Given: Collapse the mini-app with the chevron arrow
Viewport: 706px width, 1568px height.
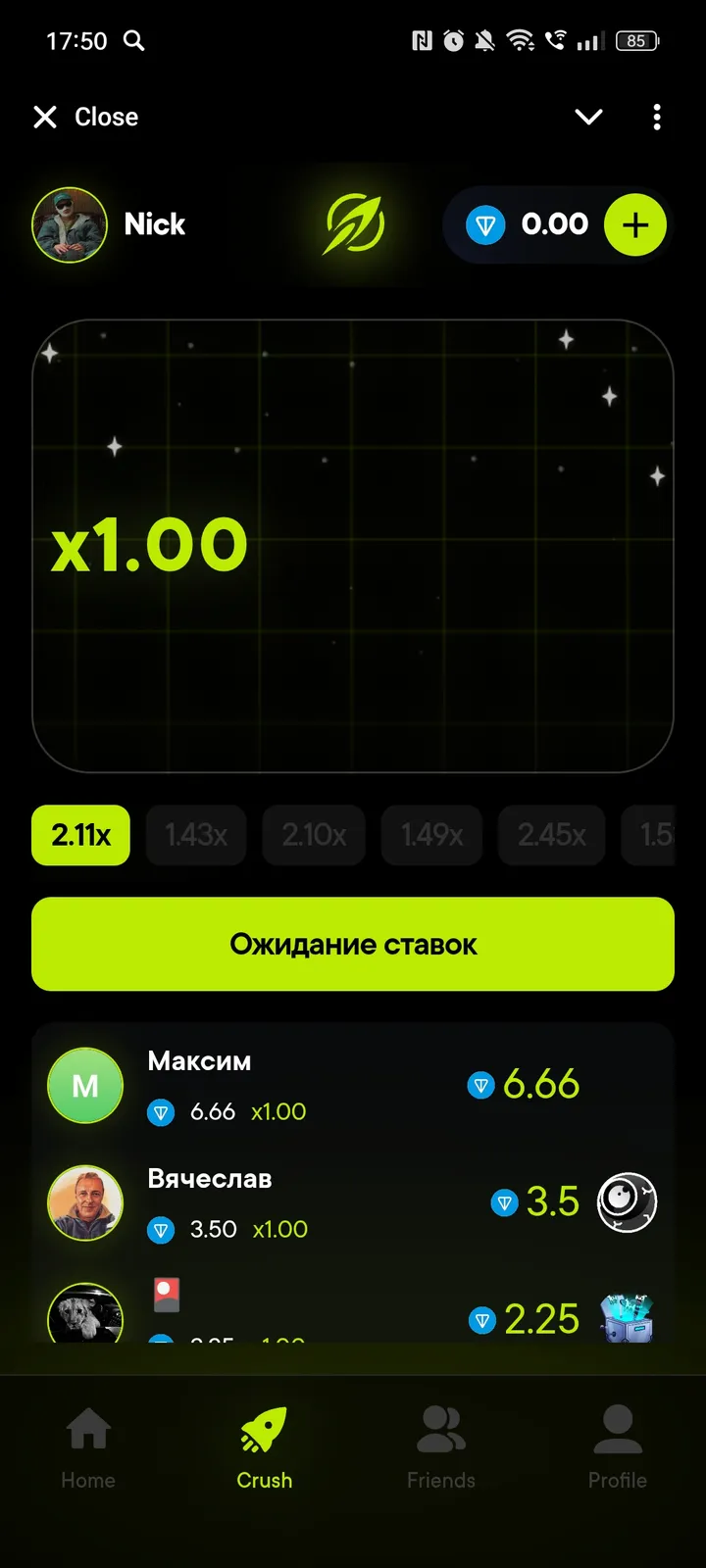Looking at the screenshot, I should pyautogui.click(x=588, y=117).
